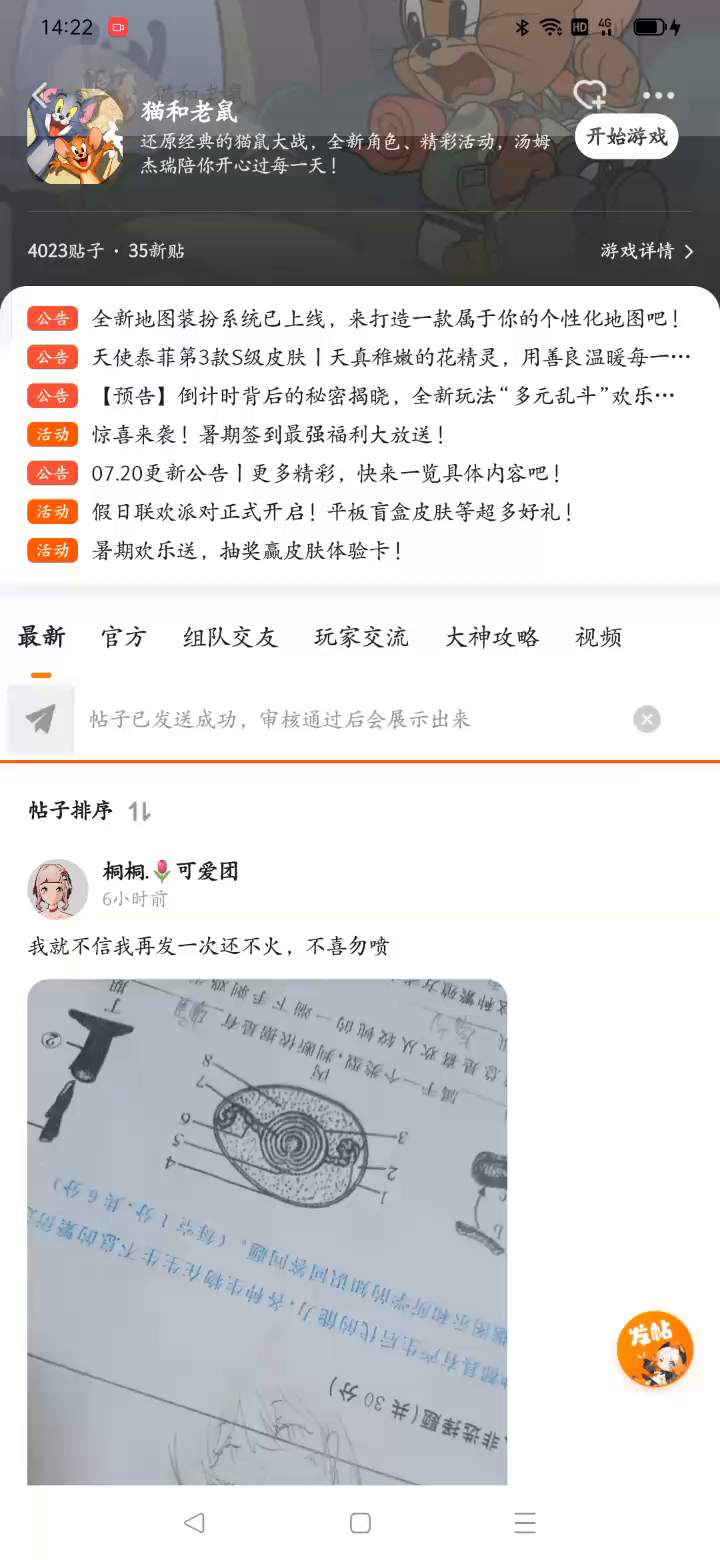Switch to the 官方 tab
The width and height of the screenshot is (720, 1560).
pyautogui.click(x=124, y=637)
